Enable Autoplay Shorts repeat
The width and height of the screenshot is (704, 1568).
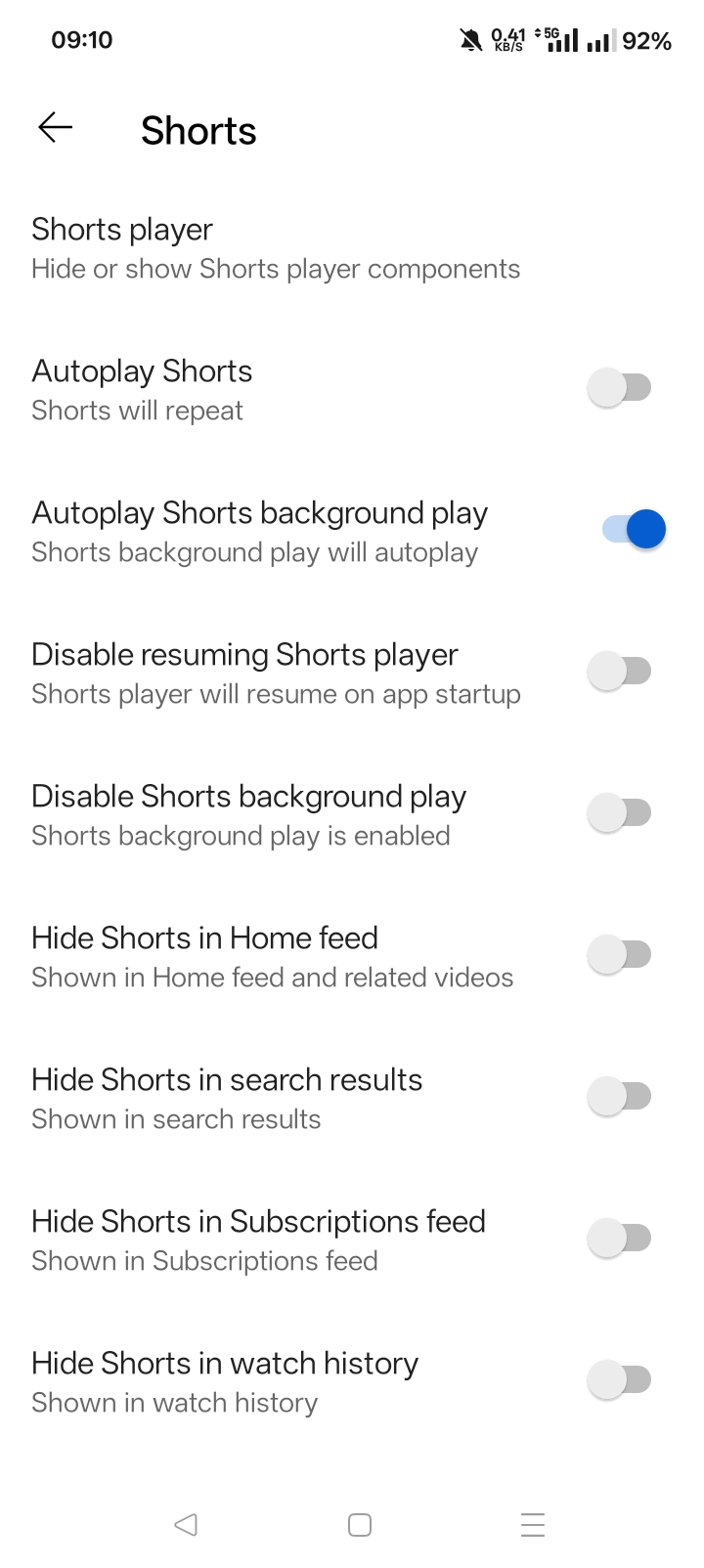coord(619,386)
